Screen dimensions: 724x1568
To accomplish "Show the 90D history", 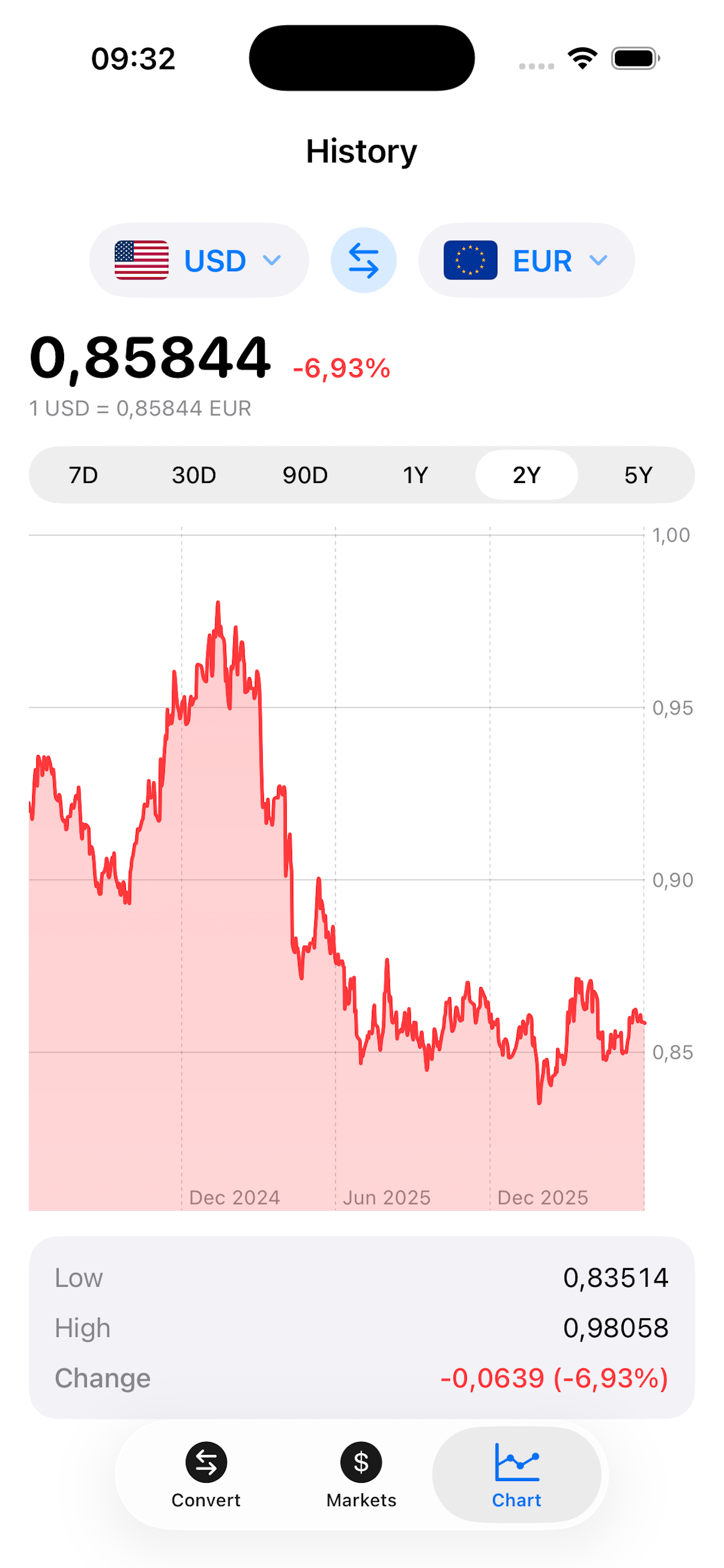I will [305, 475].
